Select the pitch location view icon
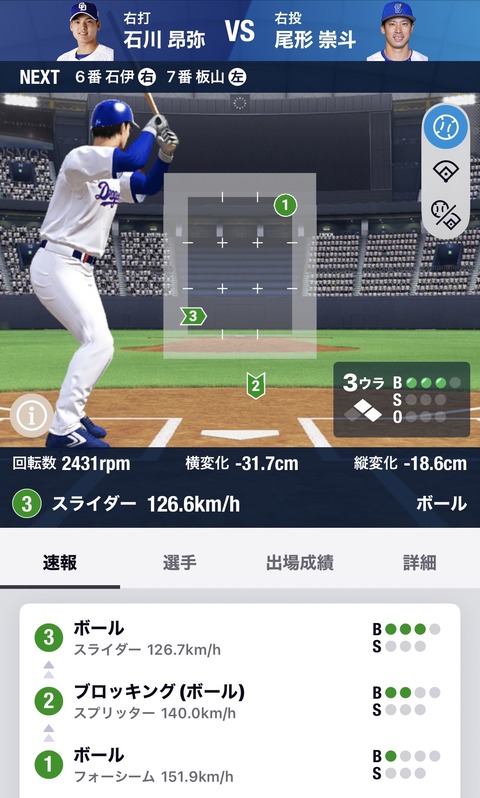Viewport: 480px width, 798px height. click(x=446, y=127)
